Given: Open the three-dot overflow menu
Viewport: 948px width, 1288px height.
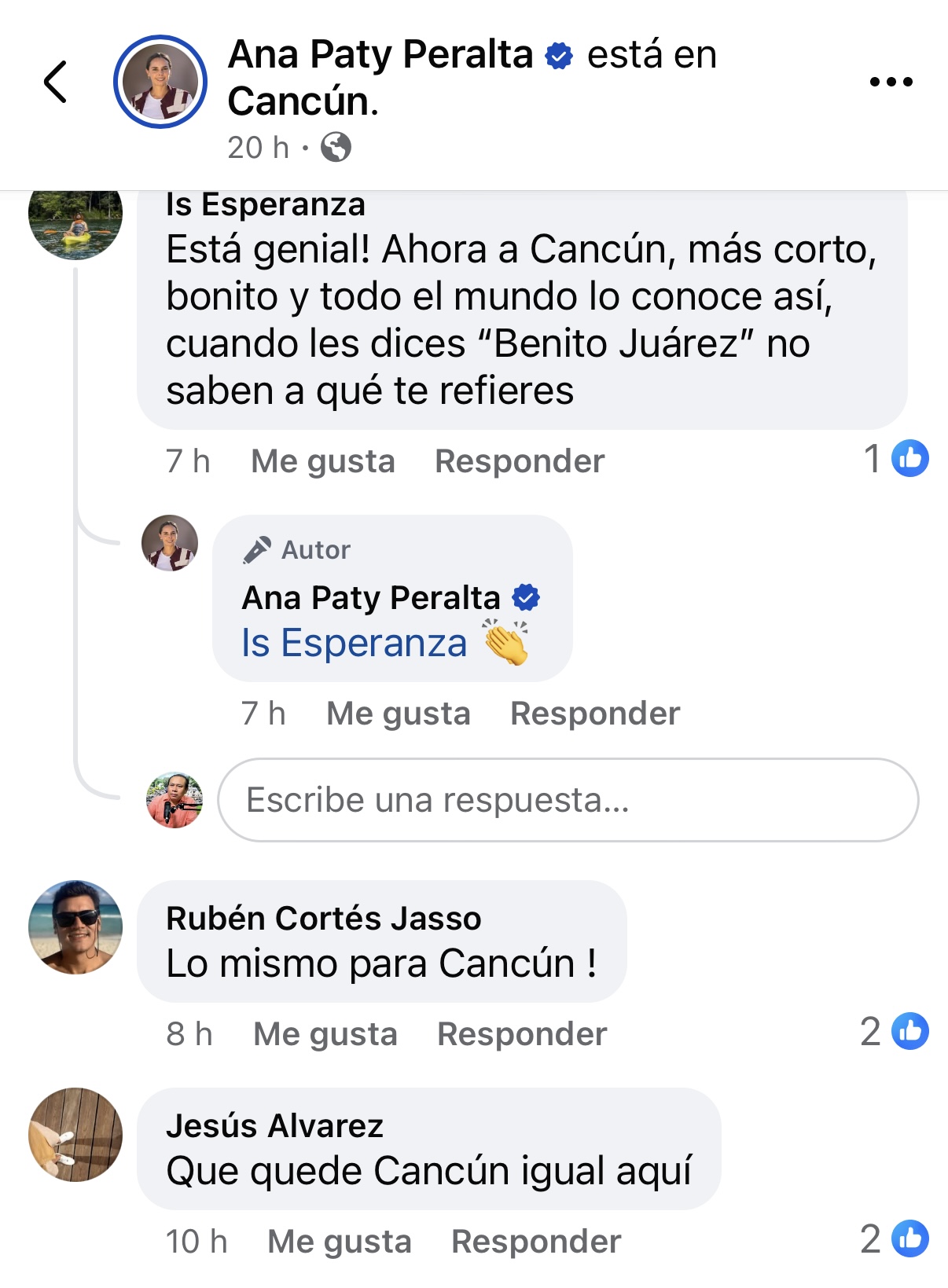Looking at the screenshot, I should (x=891, y=82).
